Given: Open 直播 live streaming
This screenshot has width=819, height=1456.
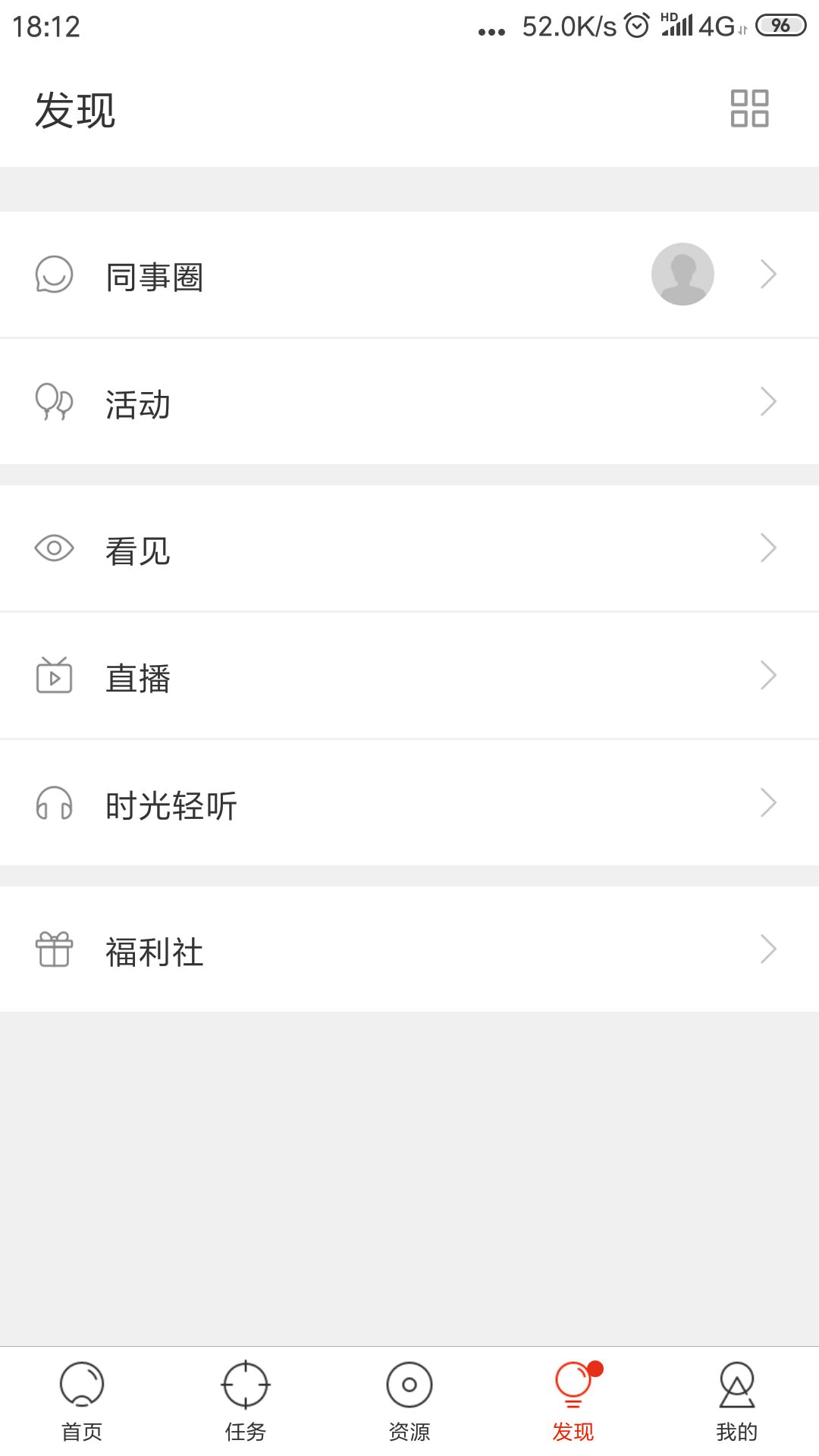Looking at the screenshot, I should 409,676.
